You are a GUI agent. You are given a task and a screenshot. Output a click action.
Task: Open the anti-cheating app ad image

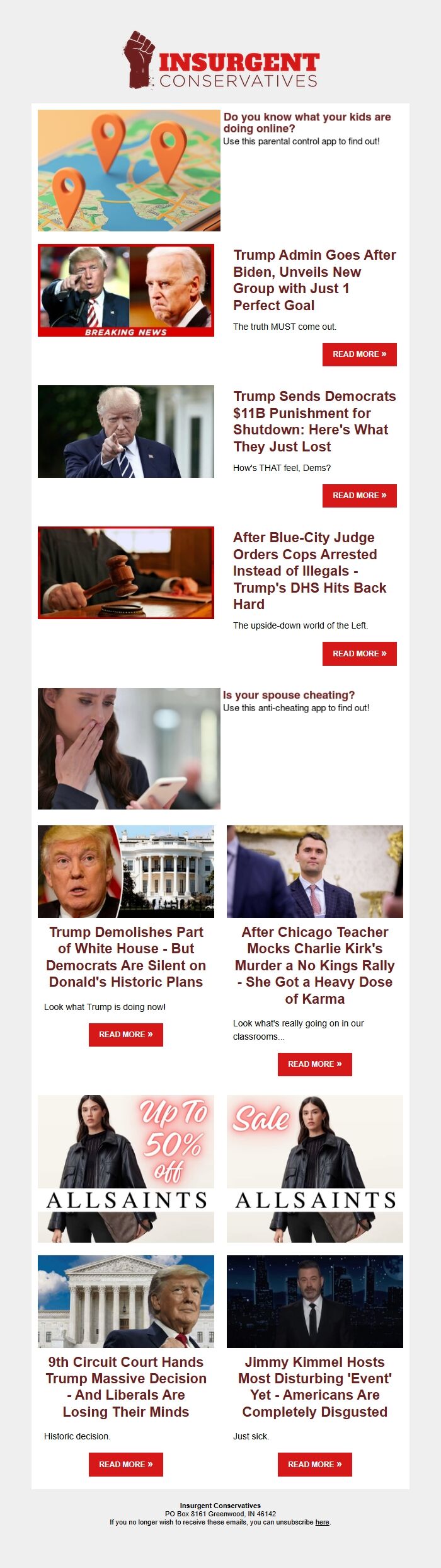(x=129, y=748)
